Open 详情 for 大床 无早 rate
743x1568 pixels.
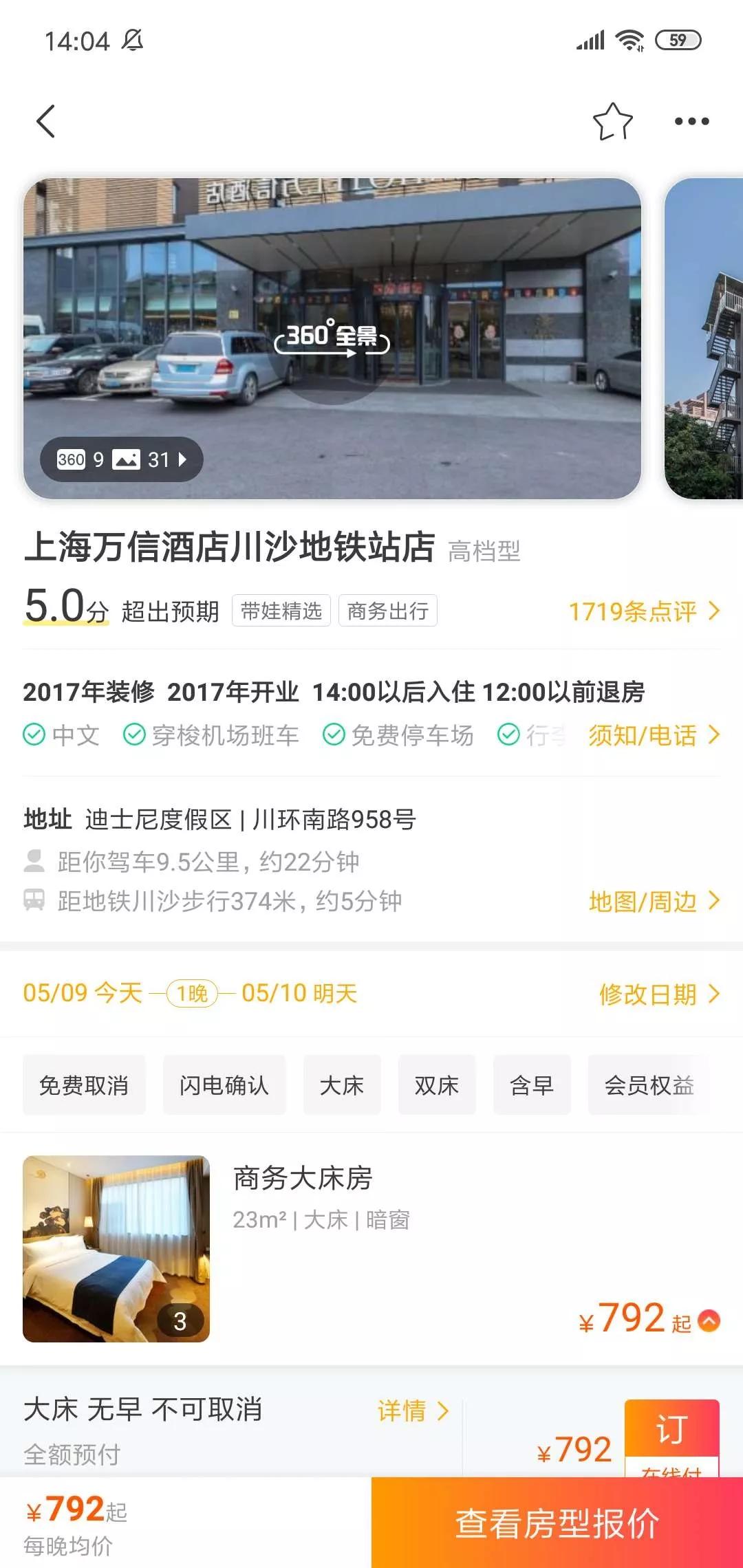[x=412, y=1411]
